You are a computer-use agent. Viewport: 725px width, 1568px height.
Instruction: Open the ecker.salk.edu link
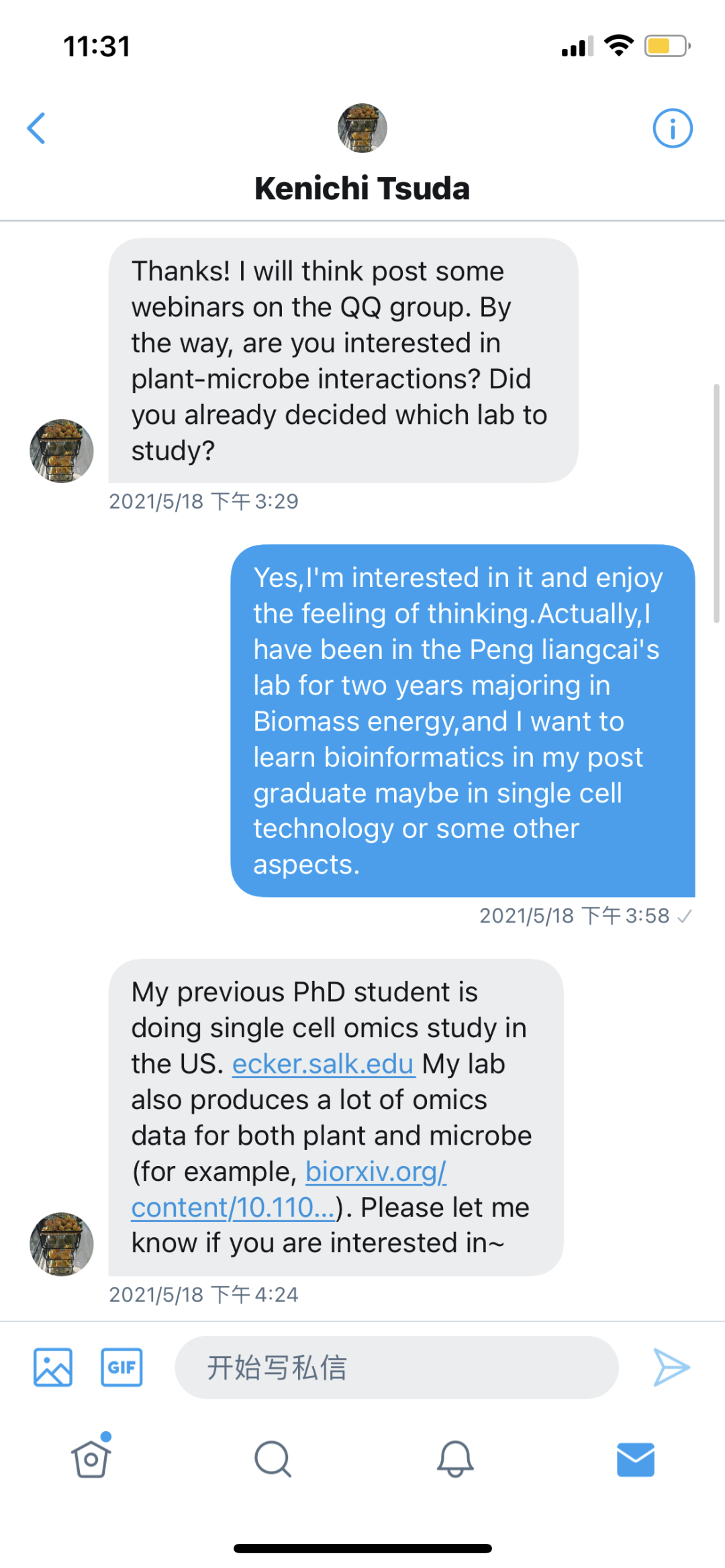click(323, 1064)
